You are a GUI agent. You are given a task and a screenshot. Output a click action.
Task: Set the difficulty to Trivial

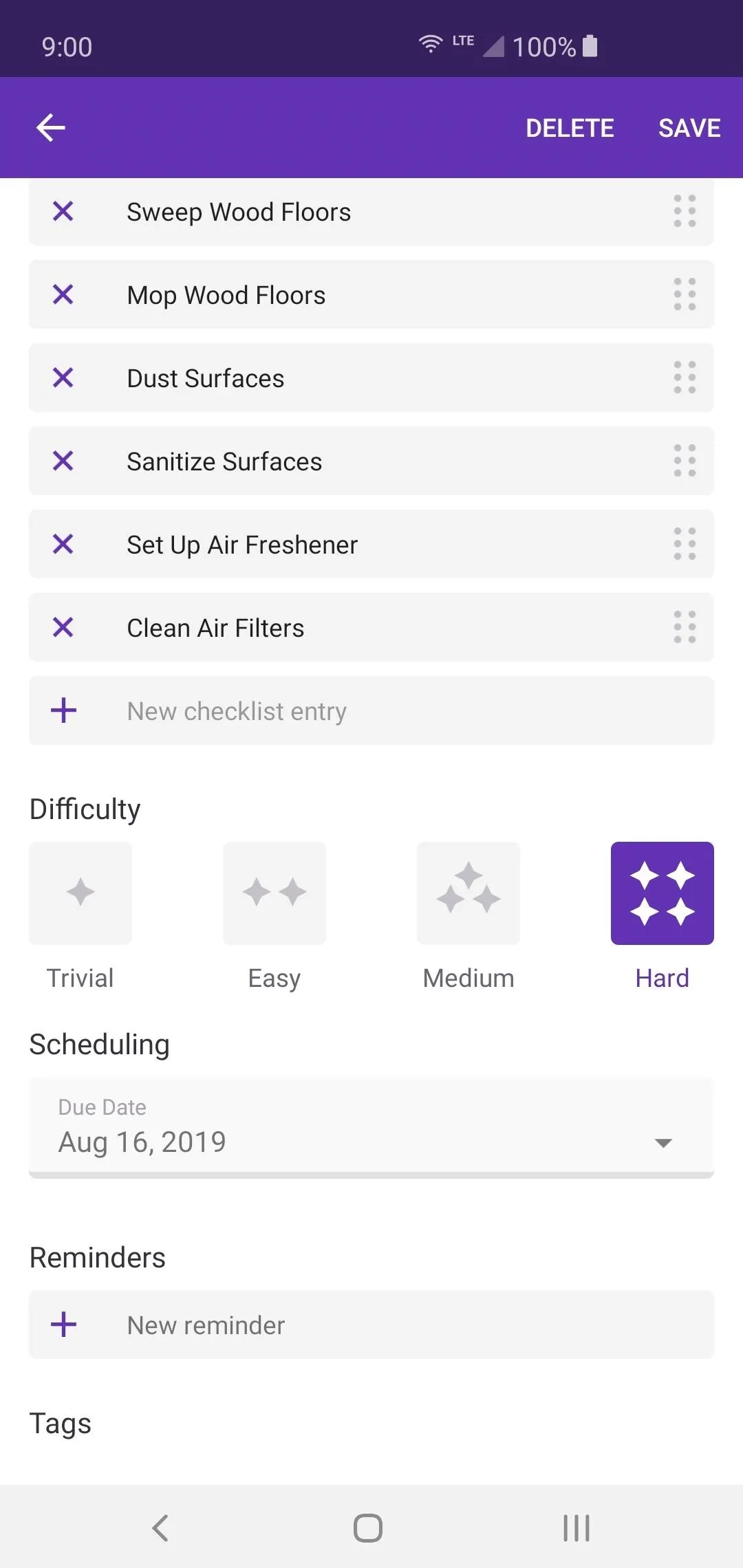[80, 893]
